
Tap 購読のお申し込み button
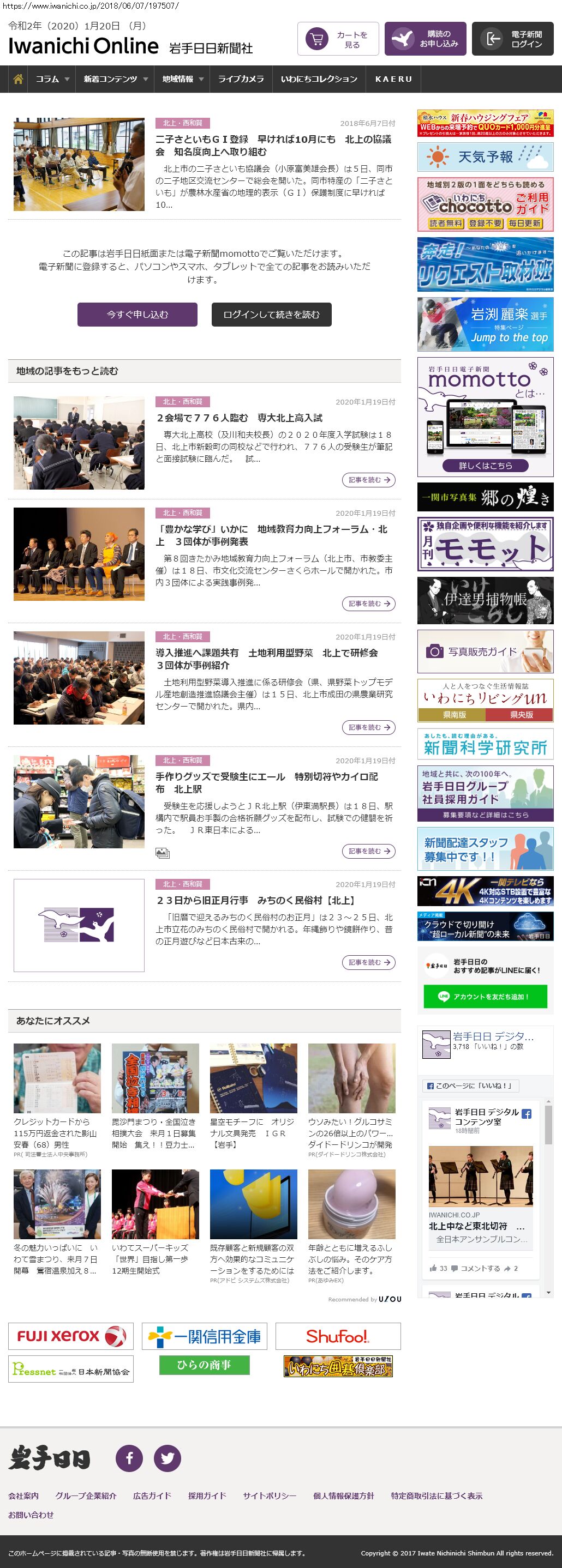click(x=425, y=40)
